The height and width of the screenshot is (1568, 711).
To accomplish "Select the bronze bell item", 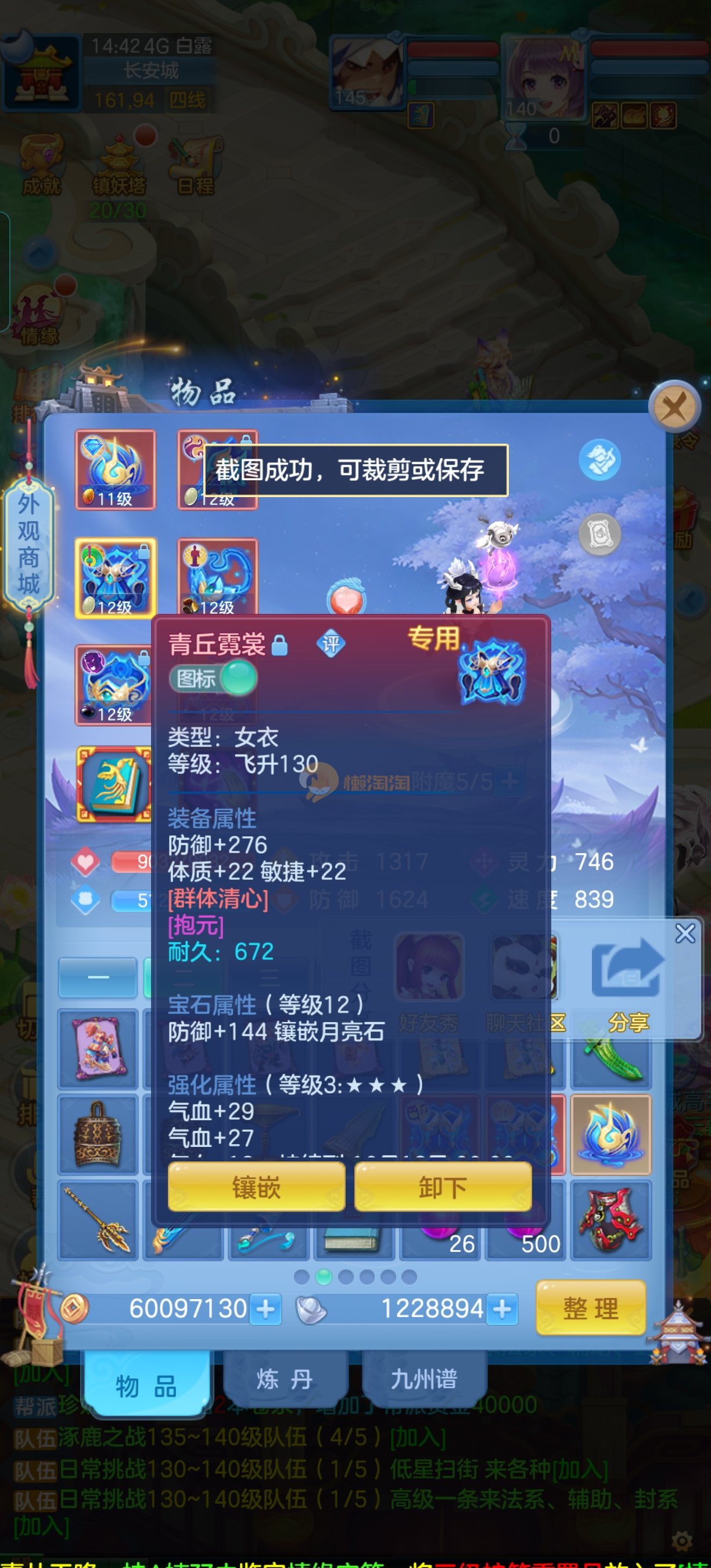I will pos(98,1134).
